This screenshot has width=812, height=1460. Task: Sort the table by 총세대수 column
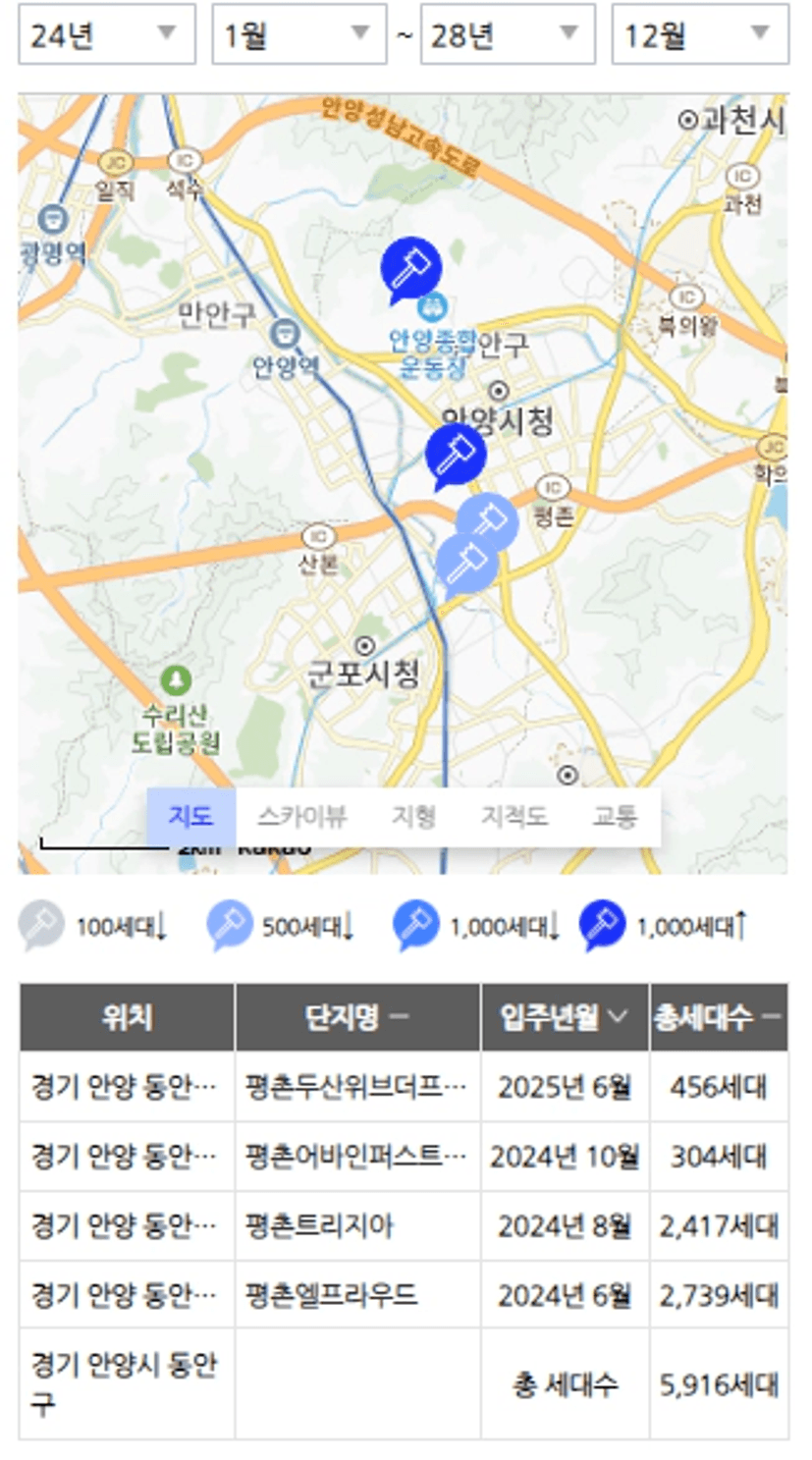tap(719, 1017)
